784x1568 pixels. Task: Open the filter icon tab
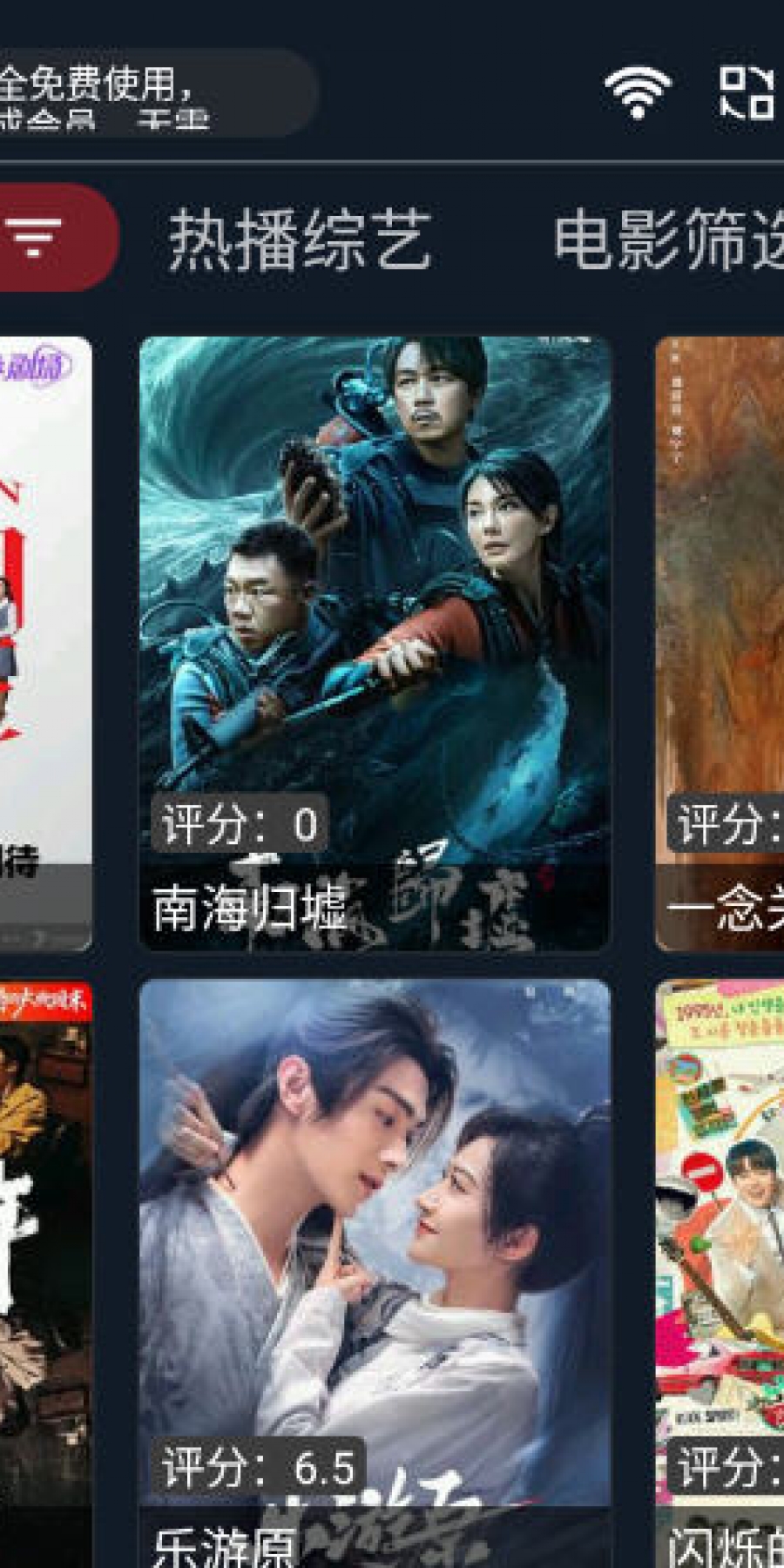click(x=39, y=237)
